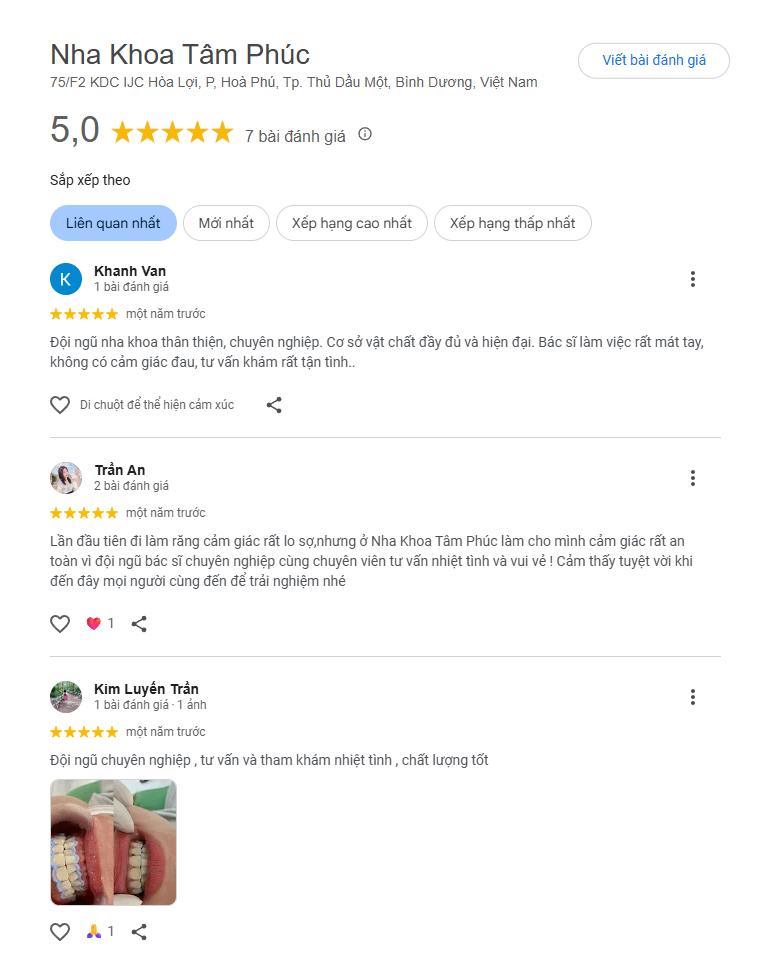Open Trần An's profile avatar
This screenshot has width=777, height=958.
(x=65, y=478)
